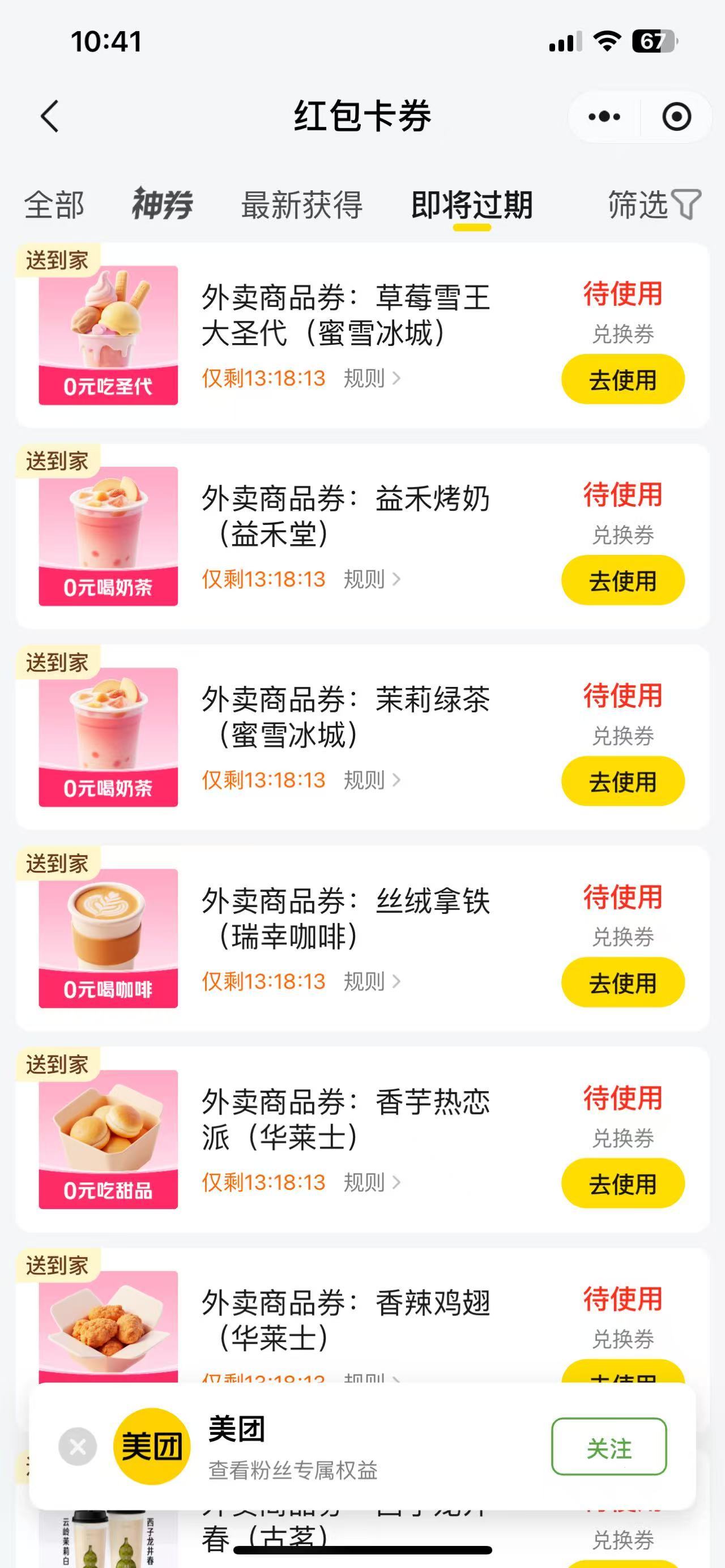
Task: Use the 香芋热恋派 coupon
Action: click(622, 1184)
